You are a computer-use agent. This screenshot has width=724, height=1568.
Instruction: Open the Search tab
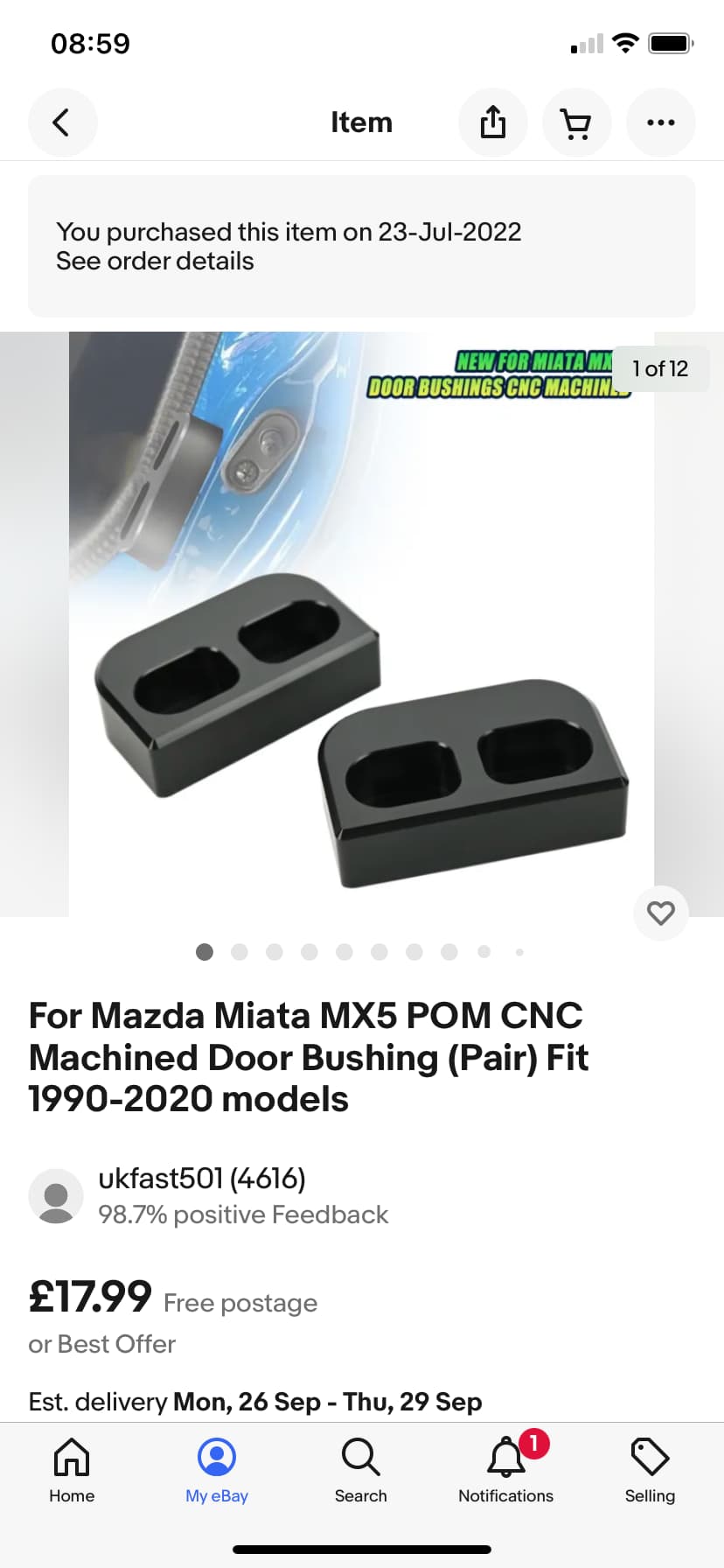coord(361,1471)
